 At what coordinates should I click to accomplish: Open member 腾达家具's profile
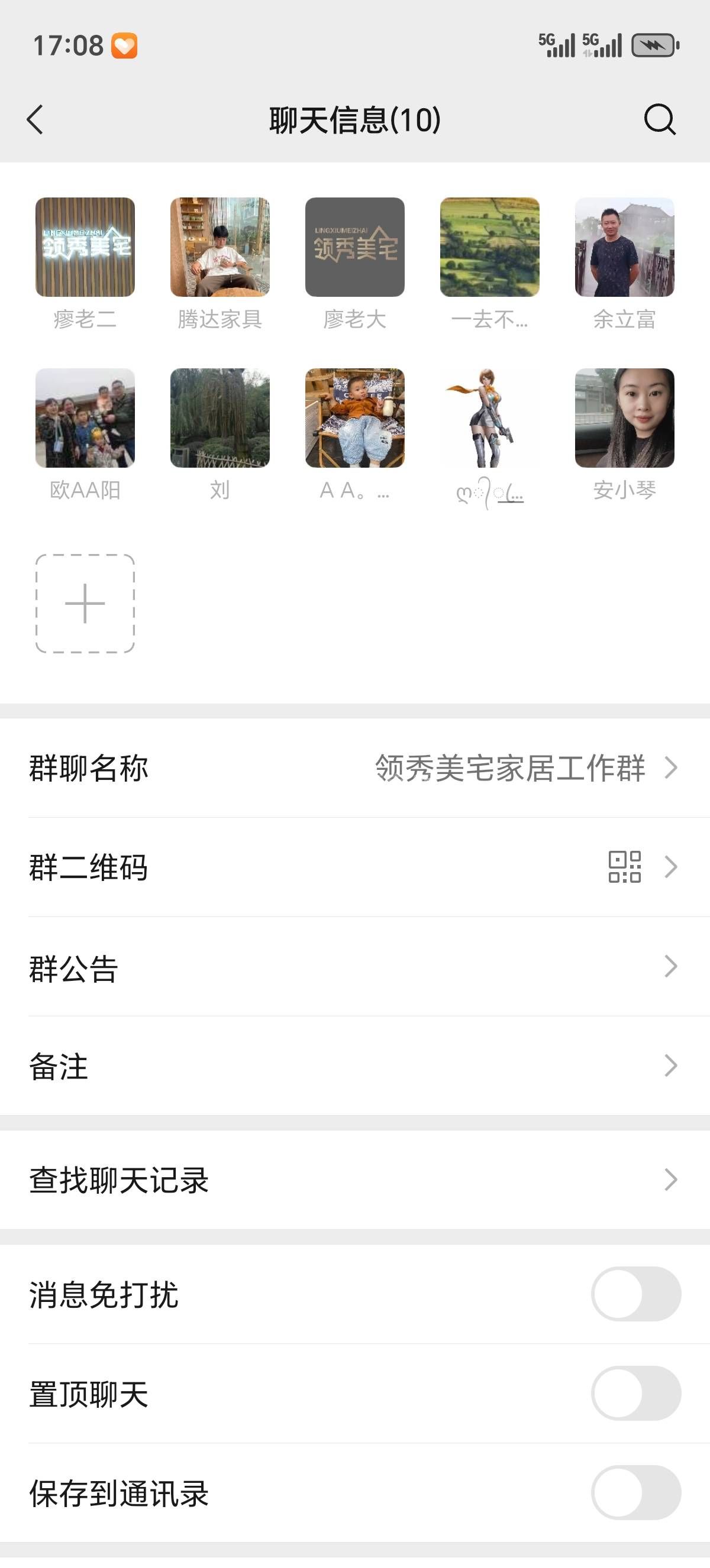click(220, 247)
